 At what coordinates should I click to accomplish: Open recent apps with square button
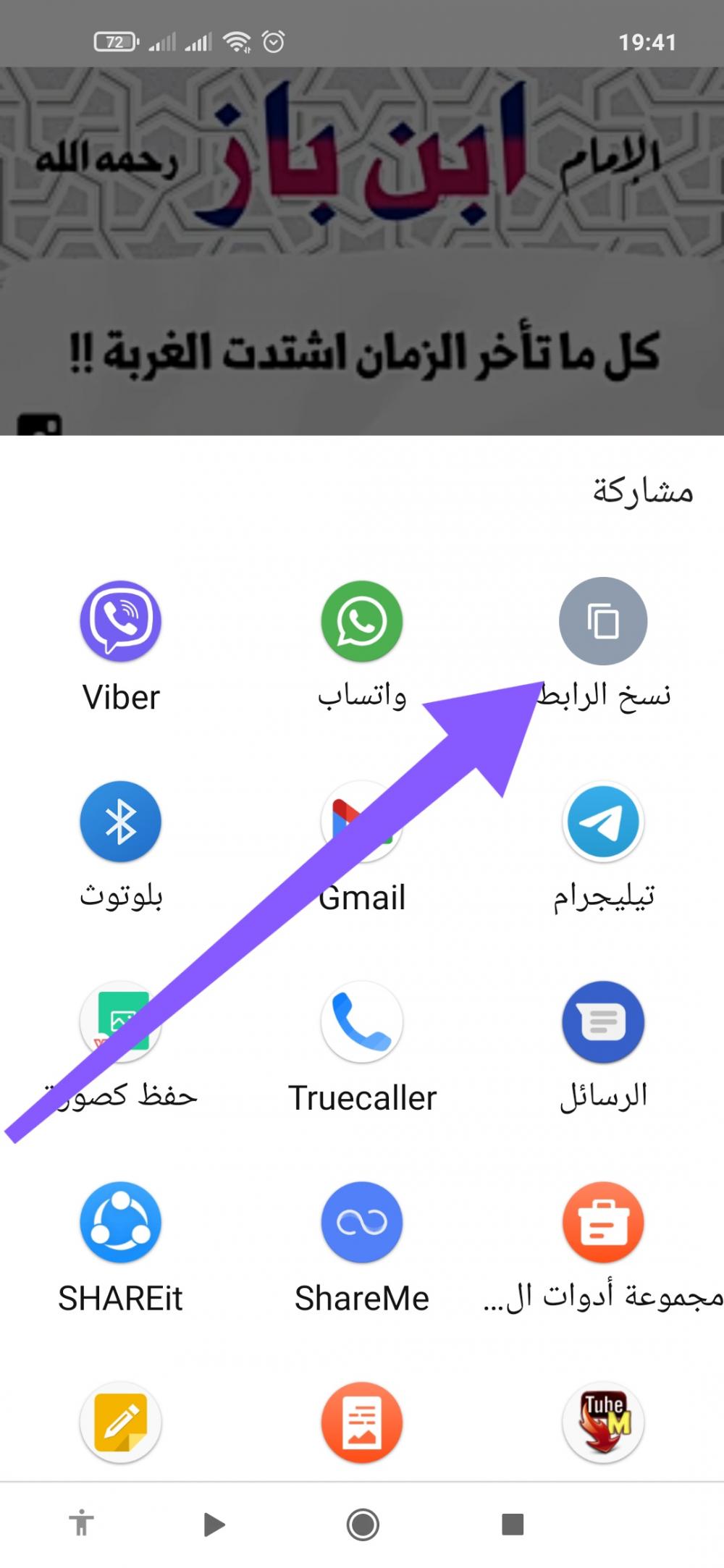coord(513,1525)
